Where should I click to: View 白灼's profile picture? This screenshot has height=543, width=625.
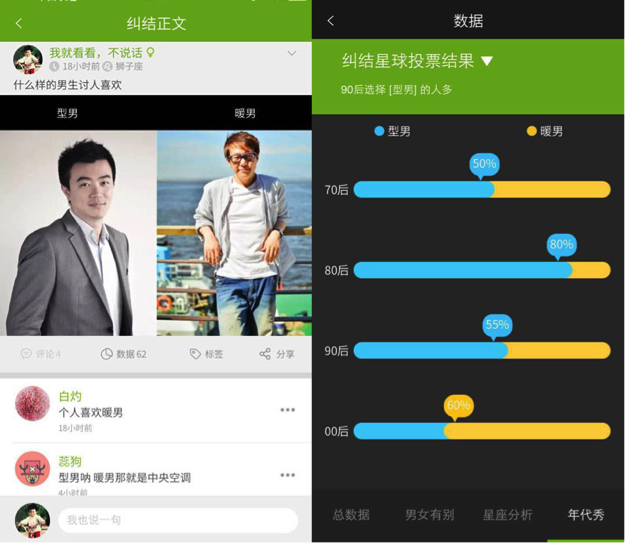(32, 404)
